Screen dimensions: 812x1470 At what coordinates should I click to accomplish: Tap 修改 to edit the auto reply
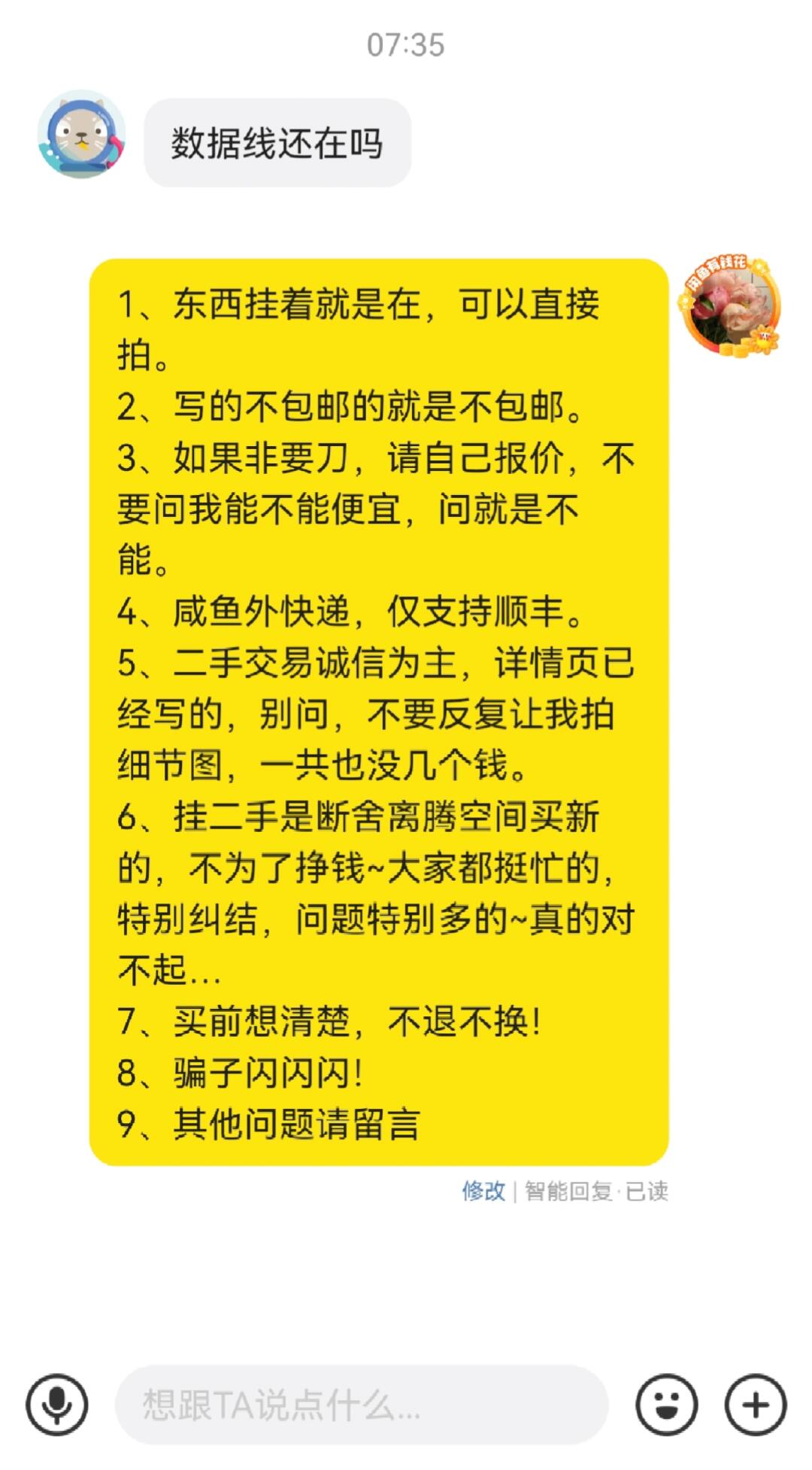[483, 1191]
